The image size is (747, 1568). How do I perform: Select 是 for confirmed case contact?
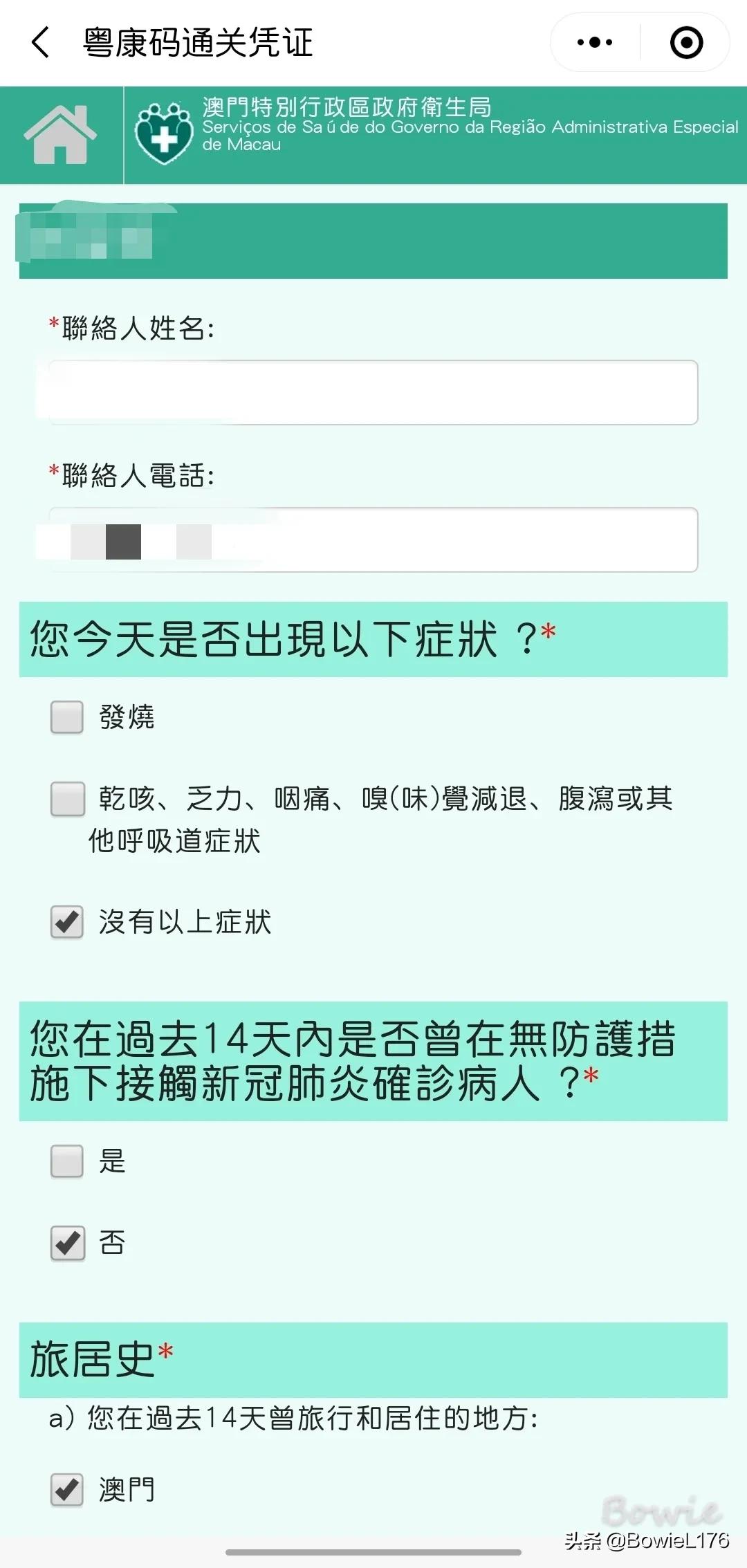(x=66, y=1161)
